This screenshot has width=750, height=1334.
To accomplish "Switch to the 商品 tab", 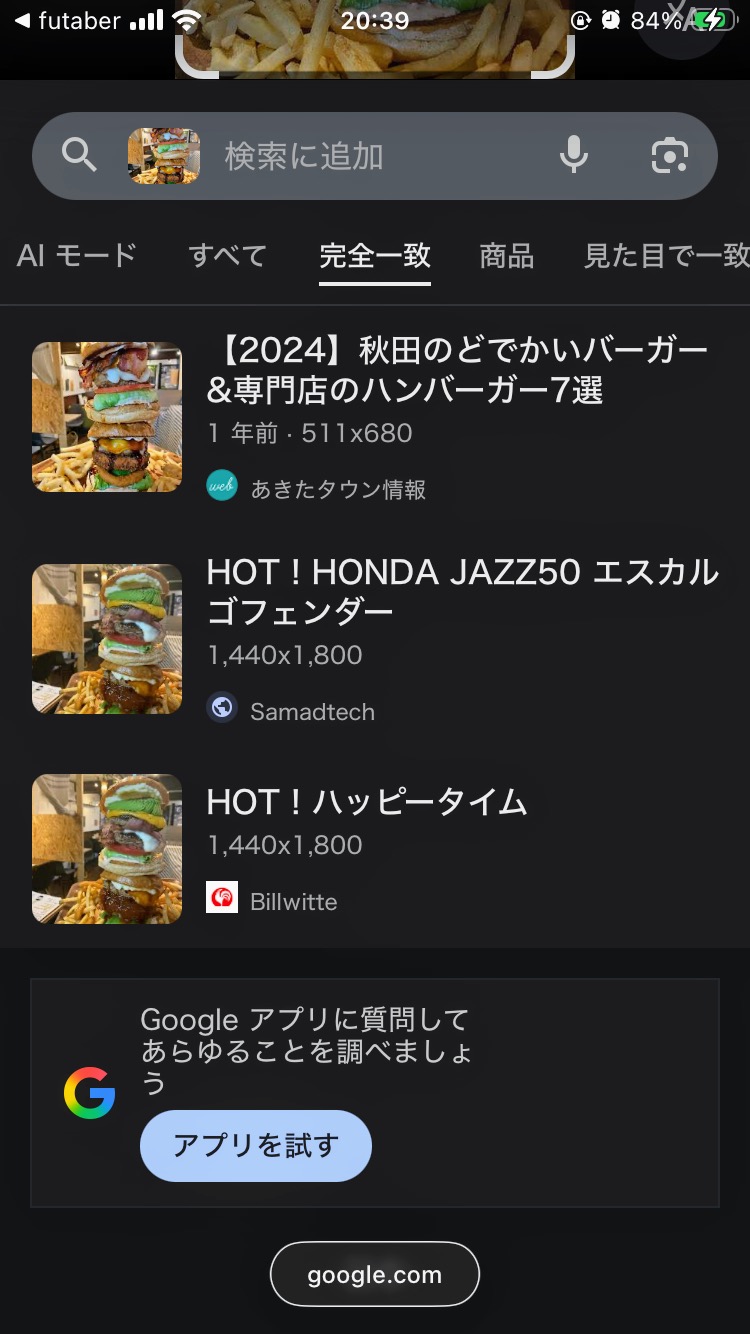I will [x=507, y=255].
